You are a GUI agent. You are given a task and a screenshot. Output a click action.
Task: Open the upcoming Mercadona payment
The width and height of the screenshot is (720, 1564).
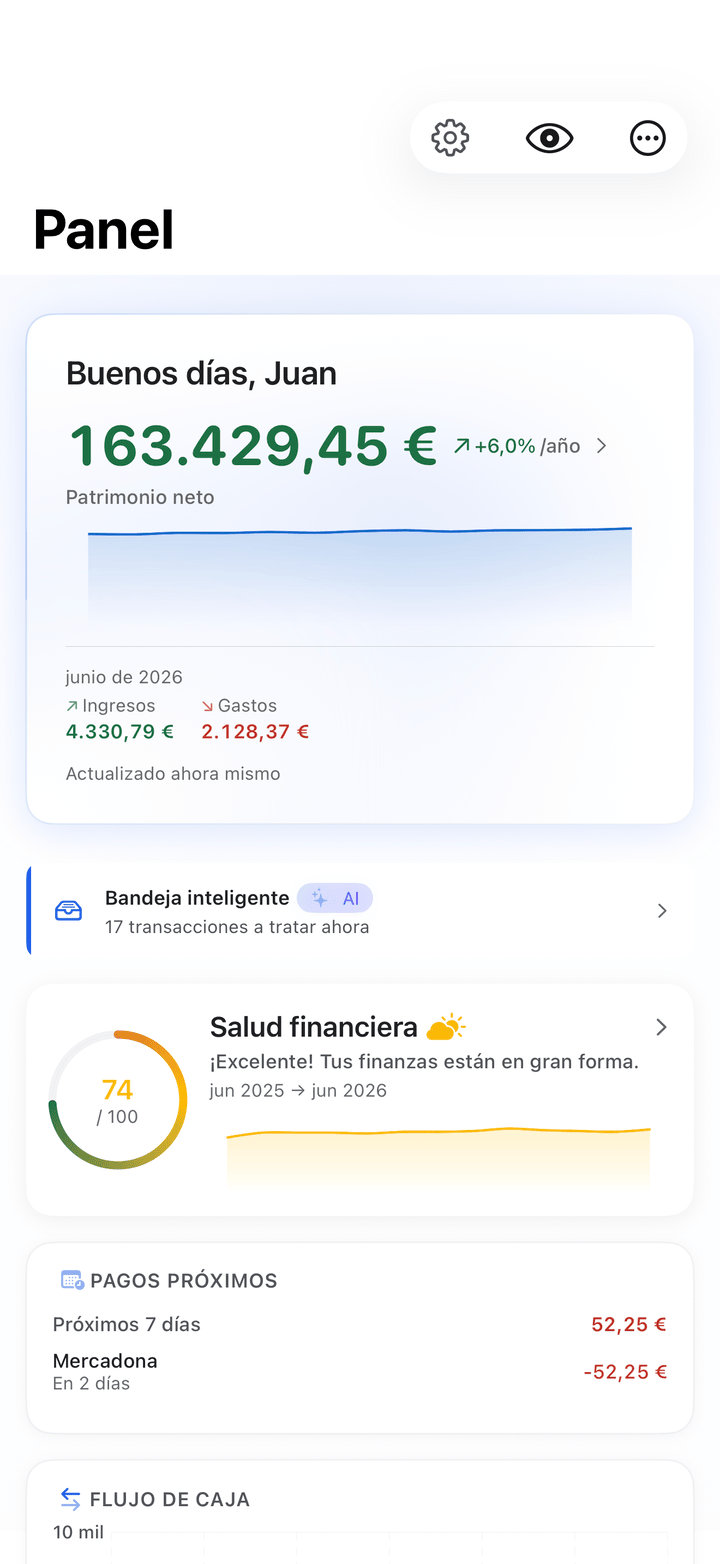pyautogui.click(x=360, y=1372)
